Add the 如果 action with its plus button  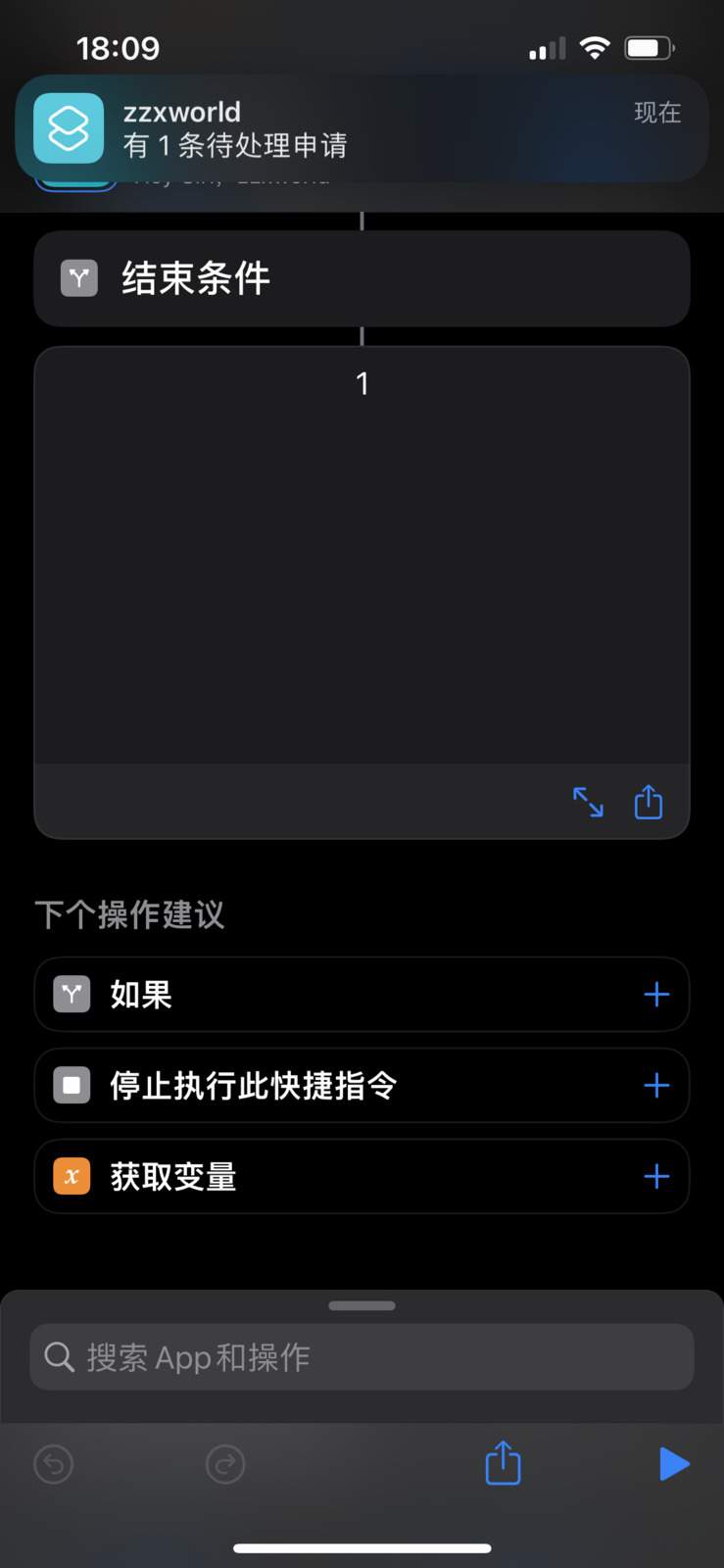[655, 994]
